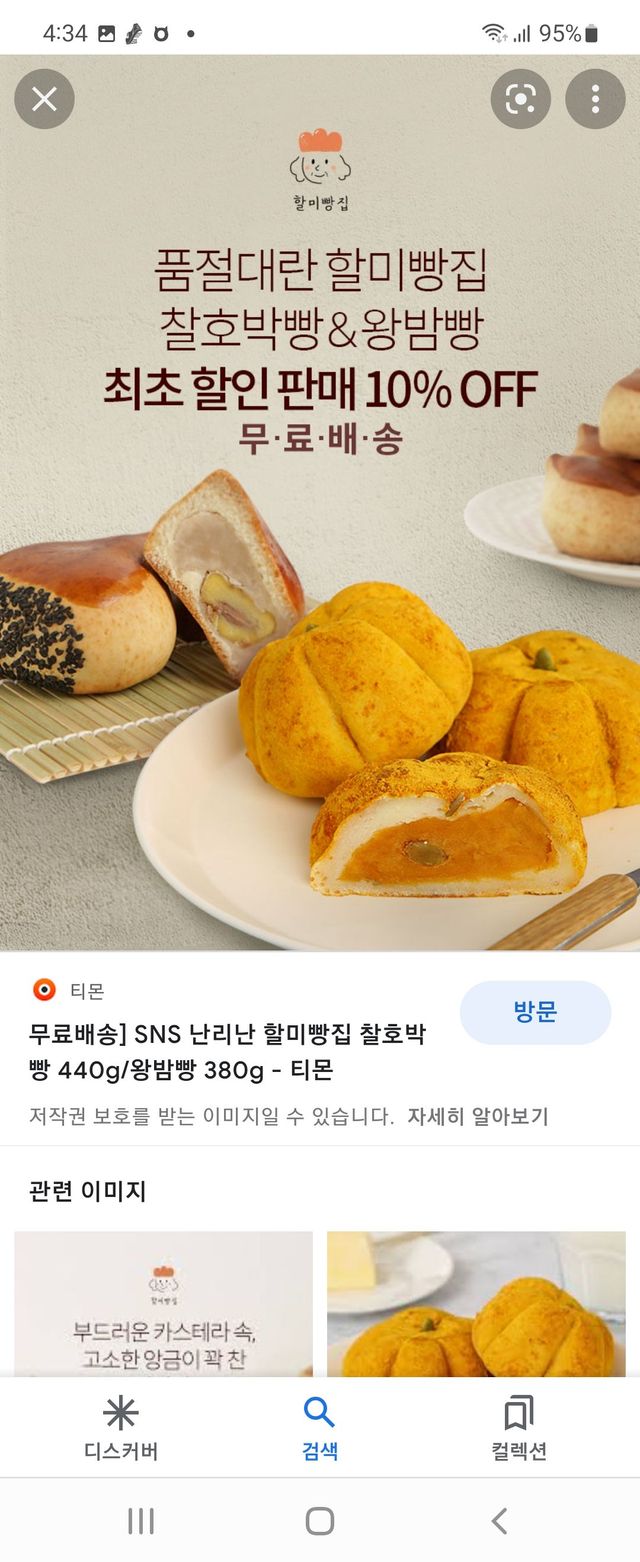Open the overflow menu

pos(595,99)
